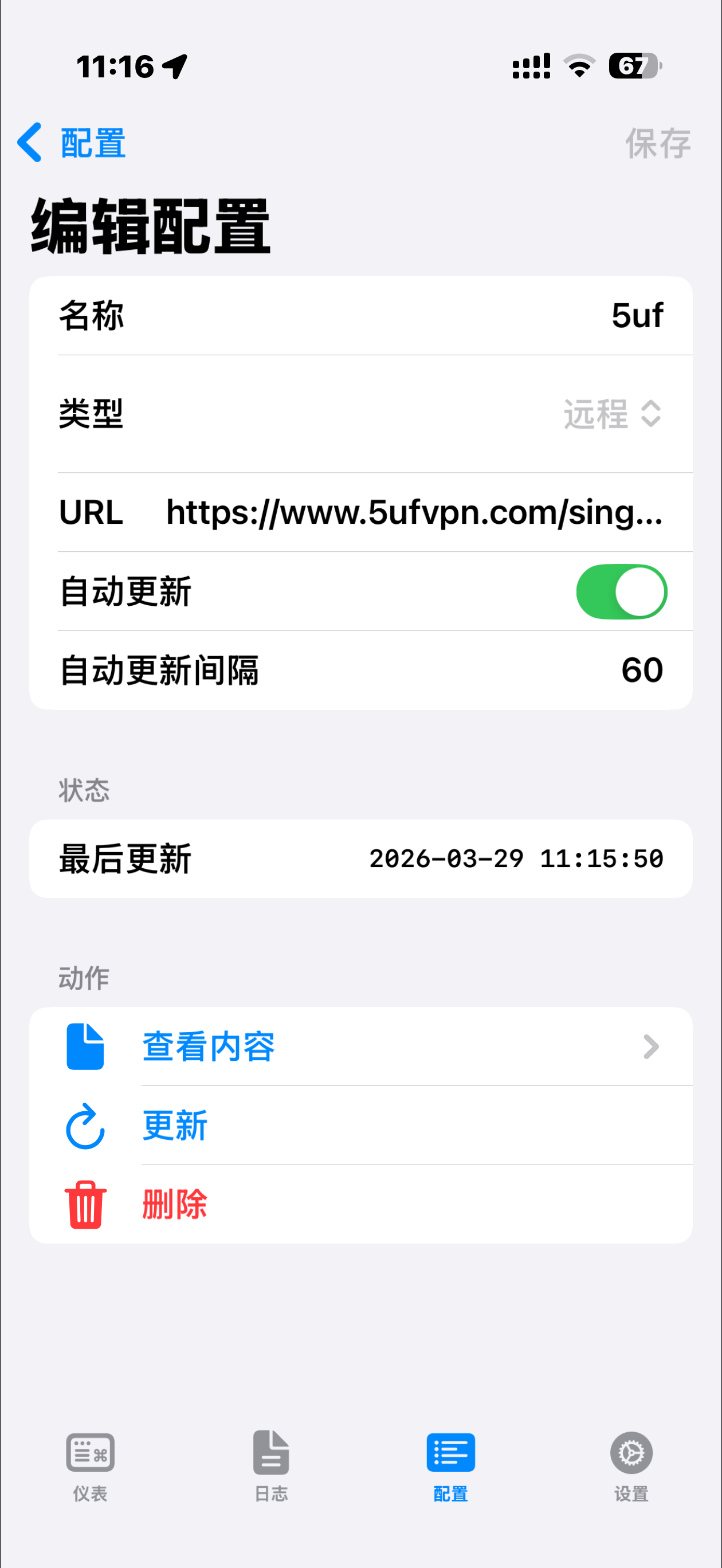
Task: Turn off the 自动更新 switch
Action: pos(621,591)
